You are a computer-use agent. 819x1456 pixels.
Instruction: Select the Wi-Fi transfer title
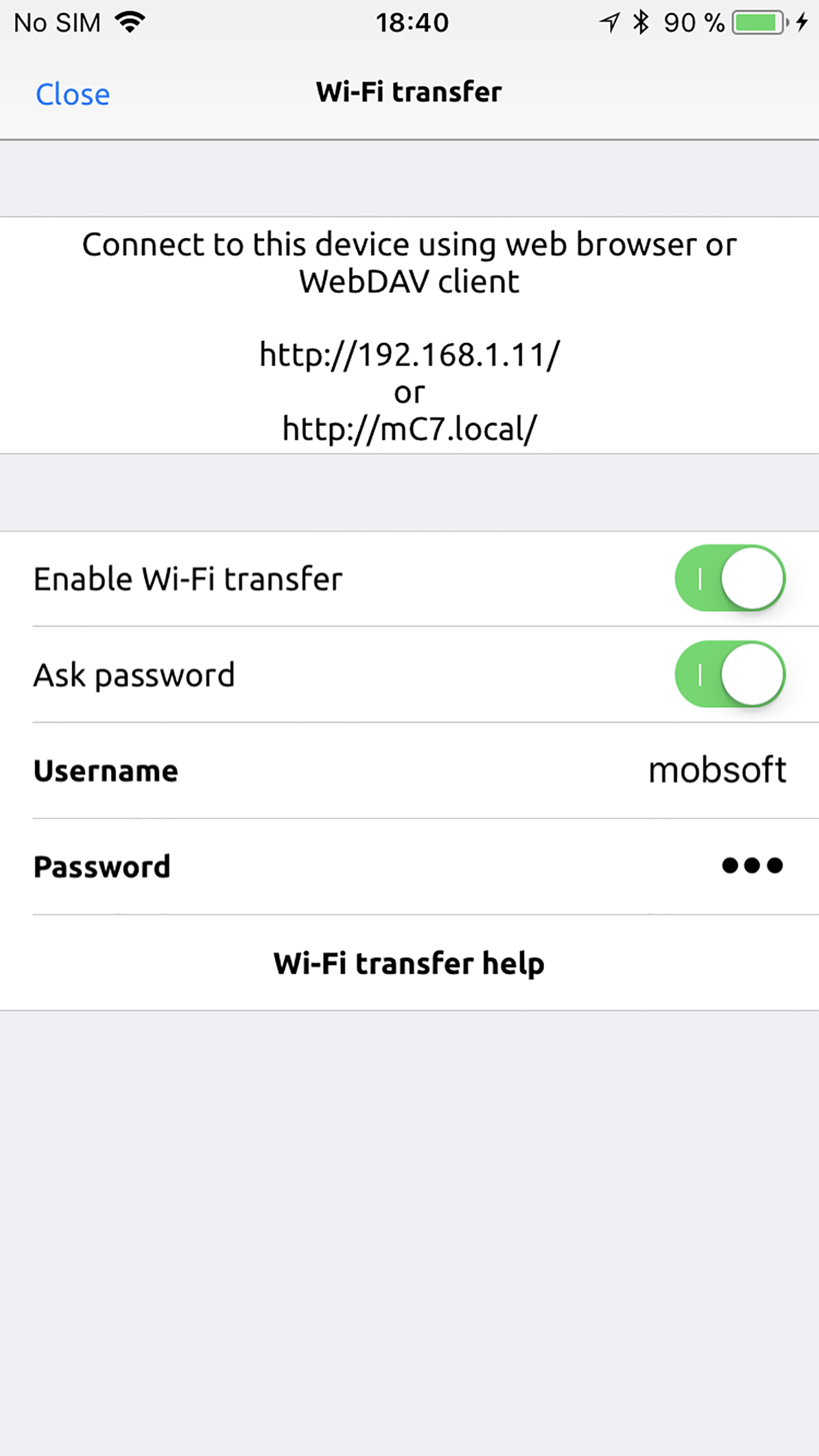[408, 92]
